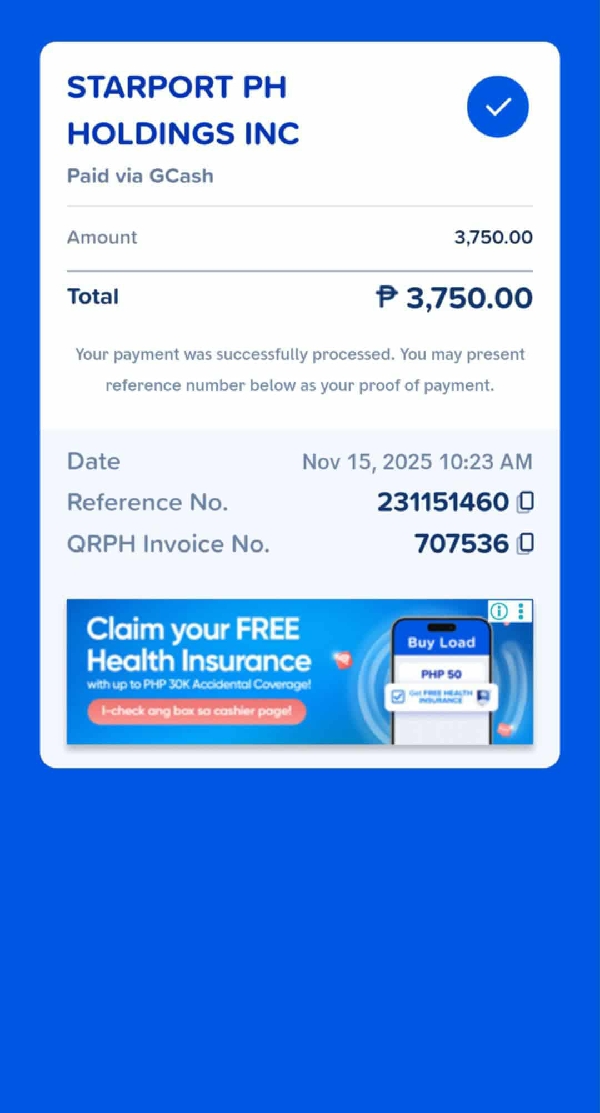Screen dimensions: 600x1113
Task: Copy the QRPH Invoice No. 707536
Action: [525, 544]
